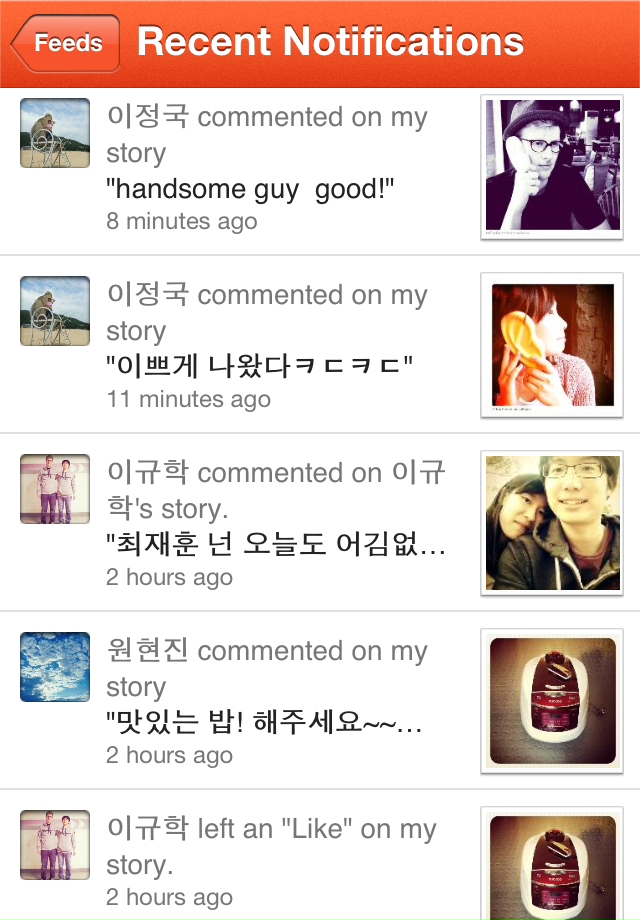Open 원현진's comment notification

pyautogui.click(x=270, y=702)
